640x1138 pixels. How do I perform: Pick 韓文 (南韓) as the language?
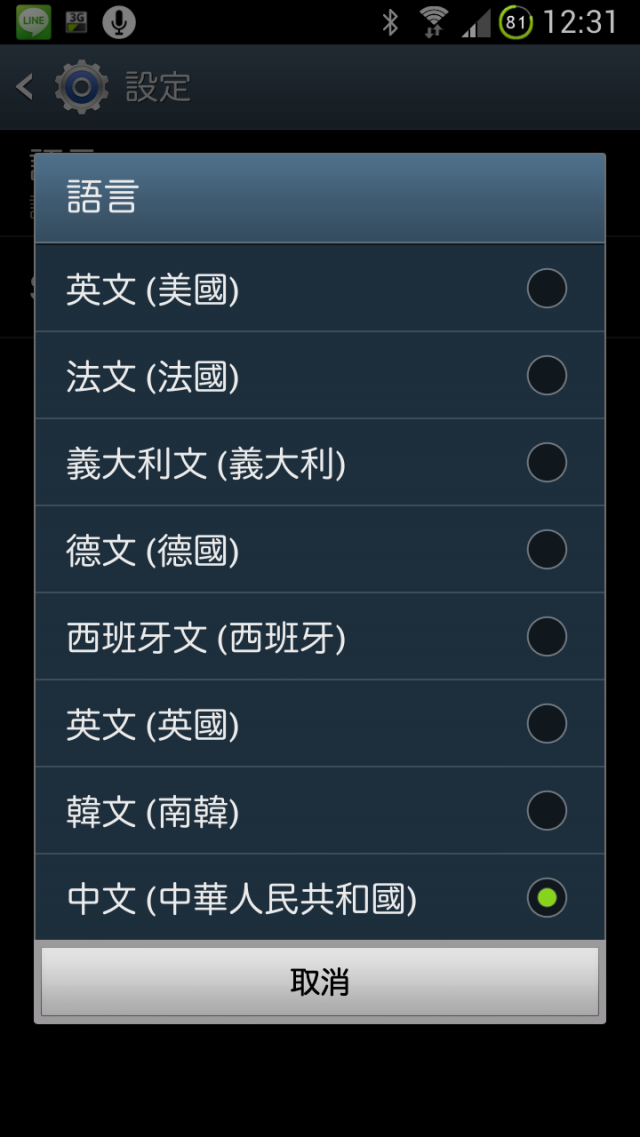319,811
